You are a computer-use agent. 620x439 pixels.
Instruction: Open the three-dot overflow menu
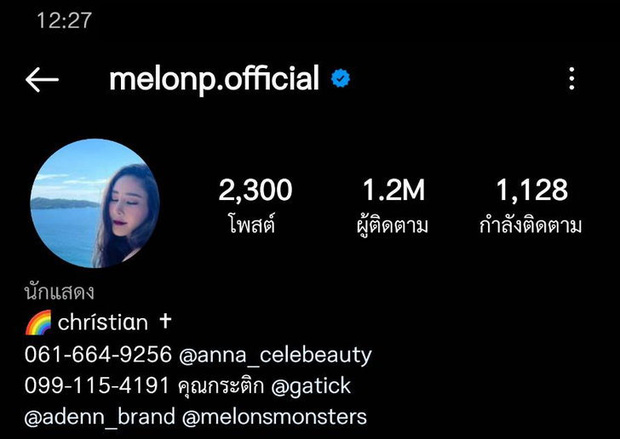click(571, 80)
